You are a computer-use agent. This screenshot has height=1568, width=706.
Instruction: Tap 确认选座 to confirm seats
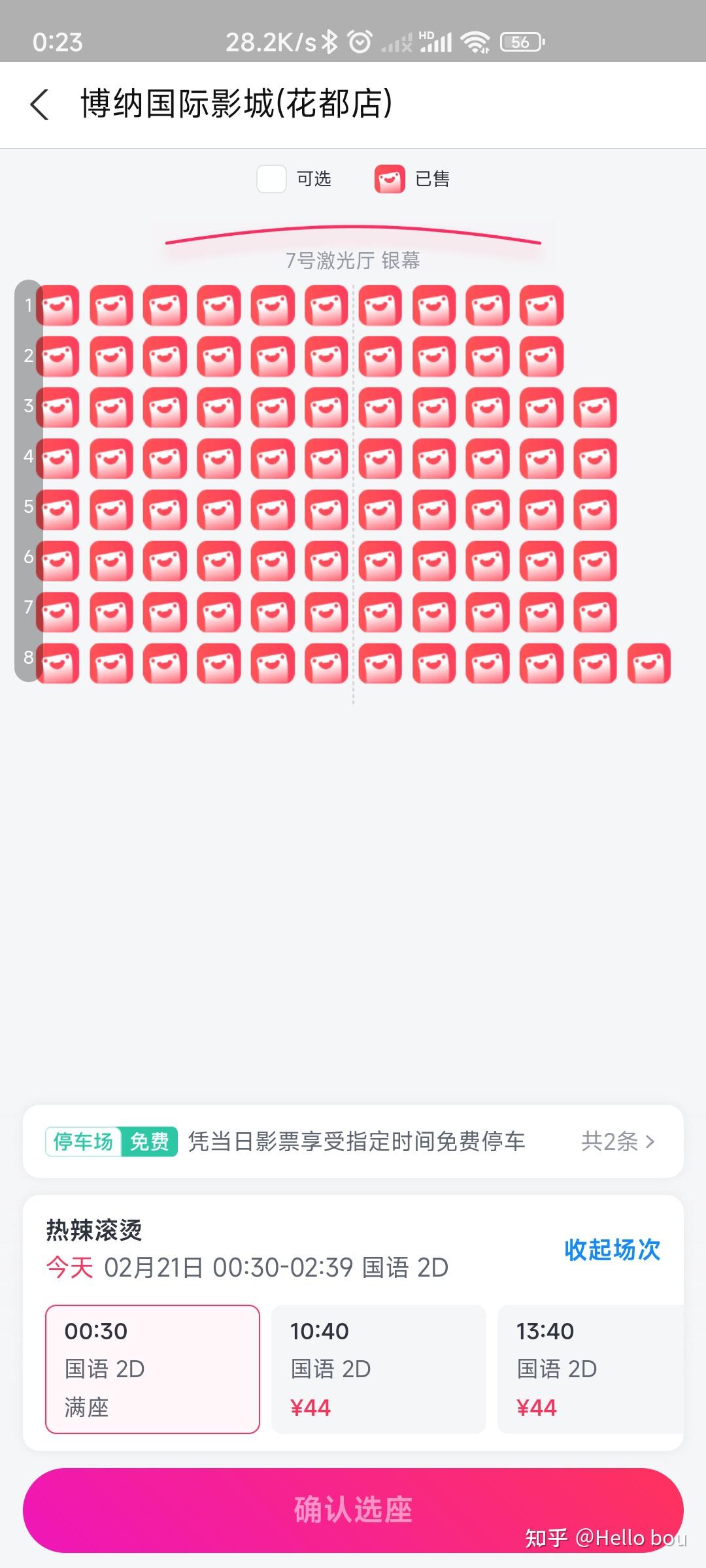(353, 1510)
